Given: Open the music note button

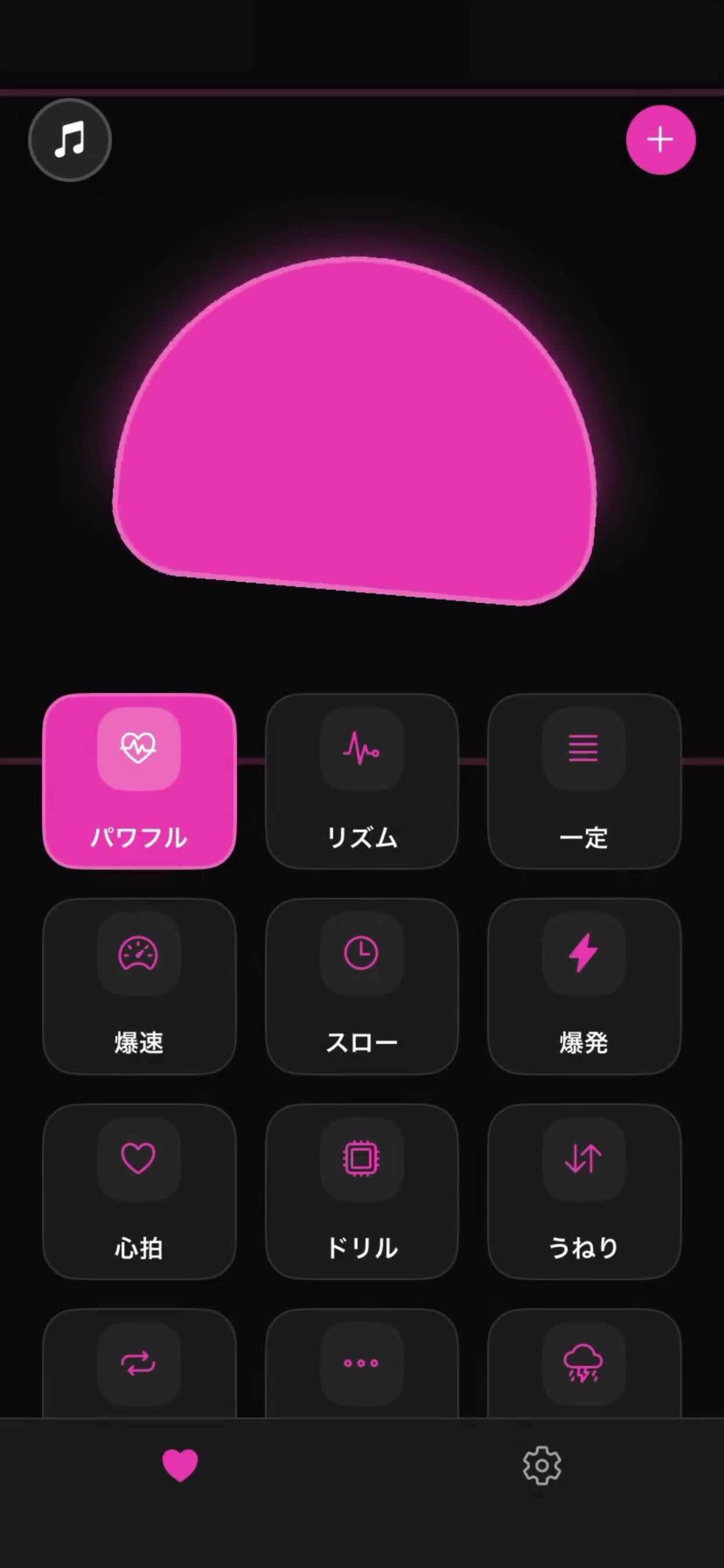Looking at the screenshot, I should (x=70, y=140).
